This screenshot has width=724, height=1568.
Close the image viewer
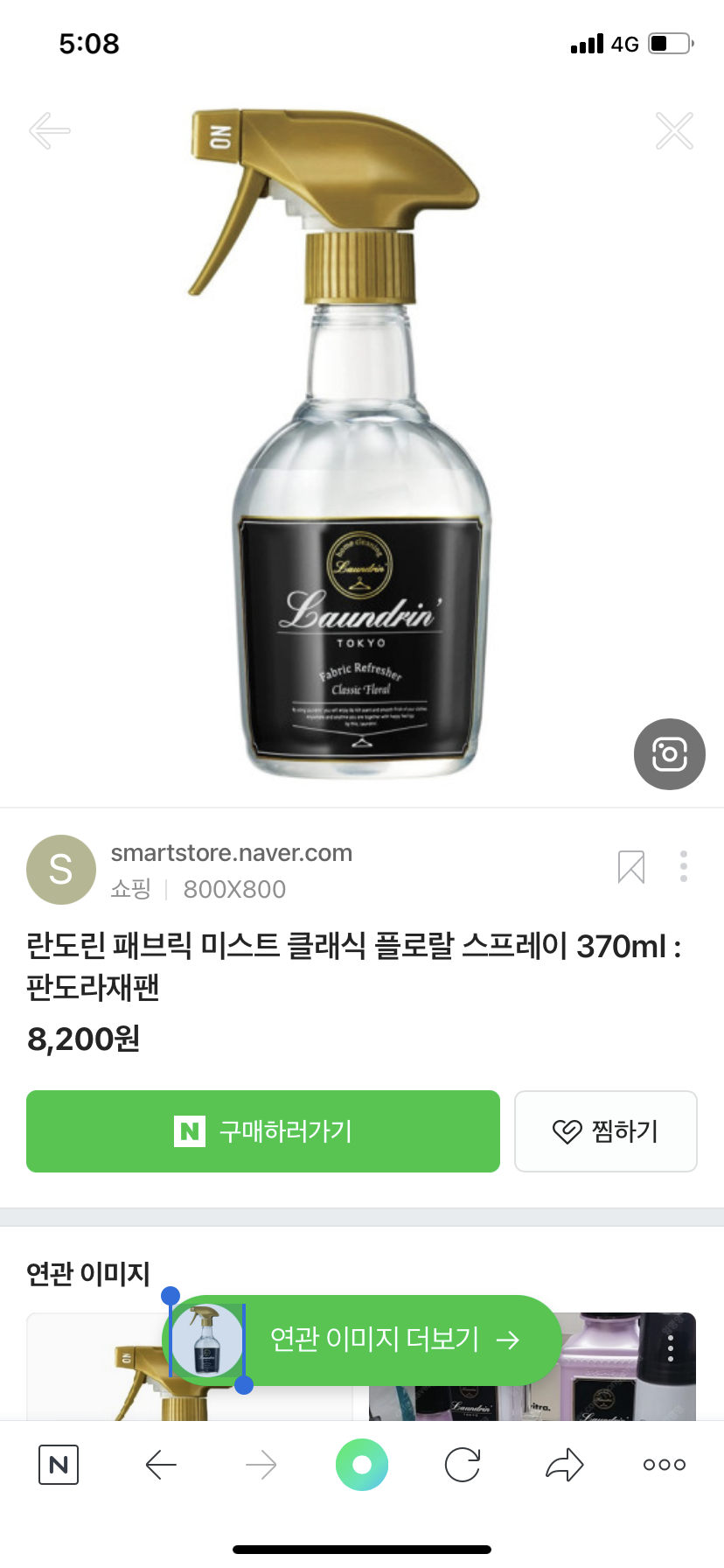click(x=674, y=131)
